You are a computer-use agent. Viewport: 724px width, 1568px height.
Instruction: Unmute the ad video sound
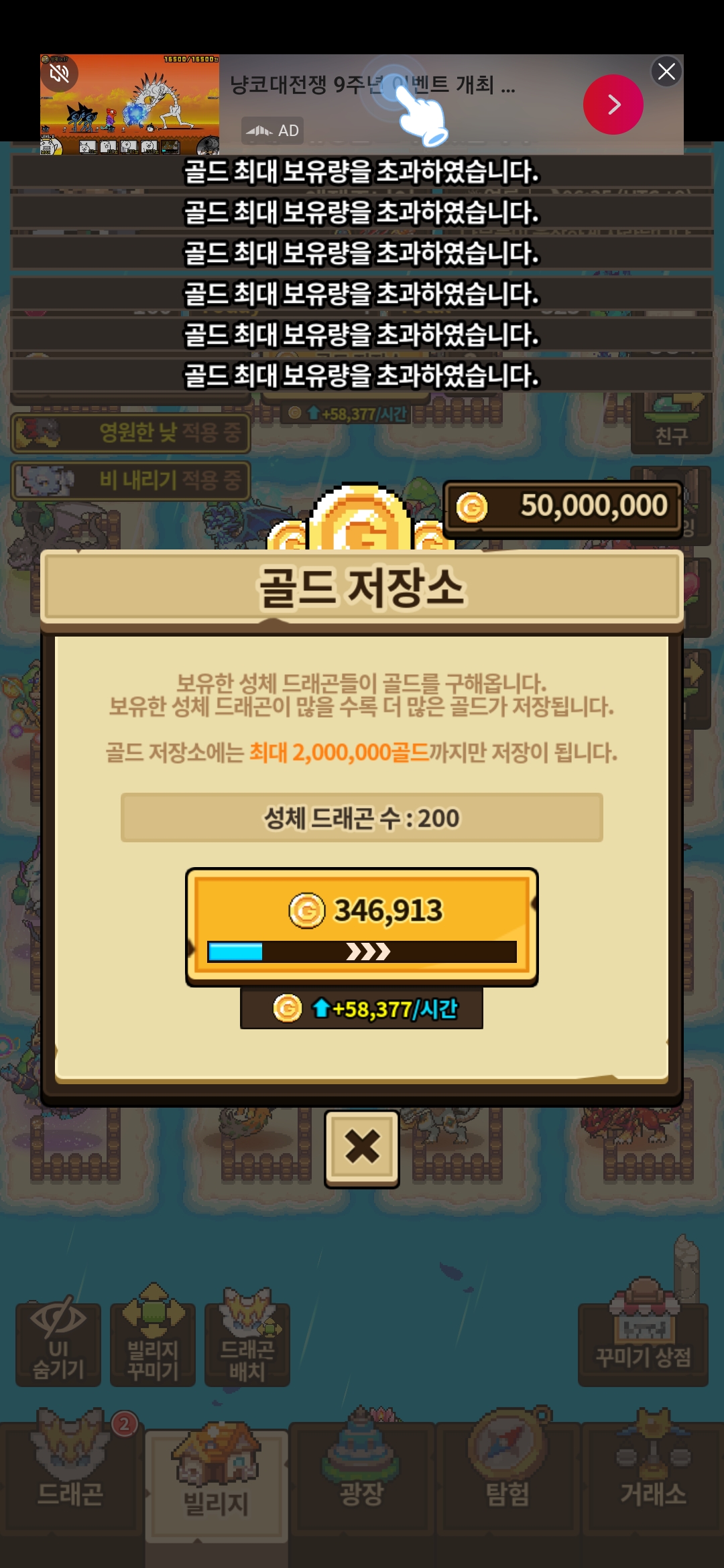pos(59,73)
